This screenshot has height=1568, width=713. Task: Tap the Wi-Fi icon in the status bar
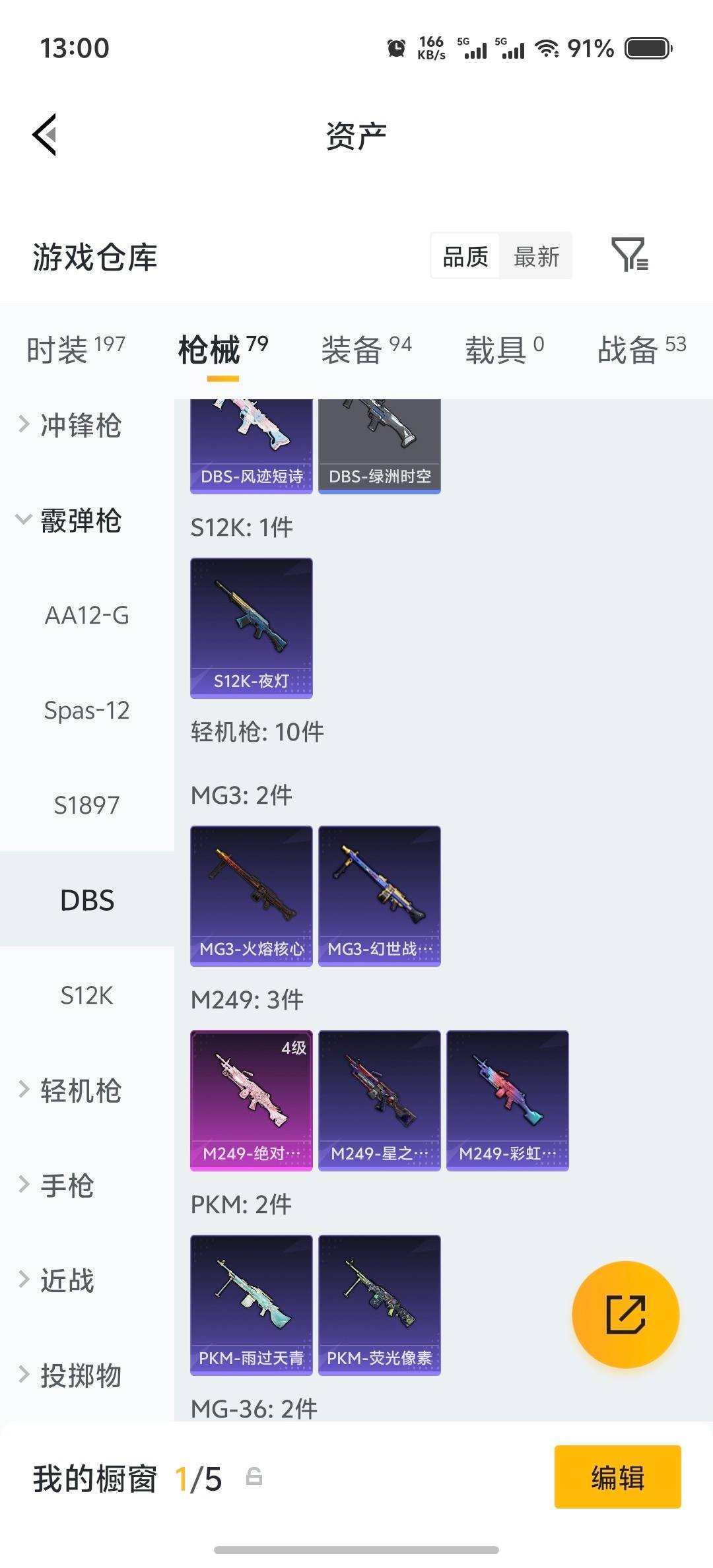pos(548,49)
